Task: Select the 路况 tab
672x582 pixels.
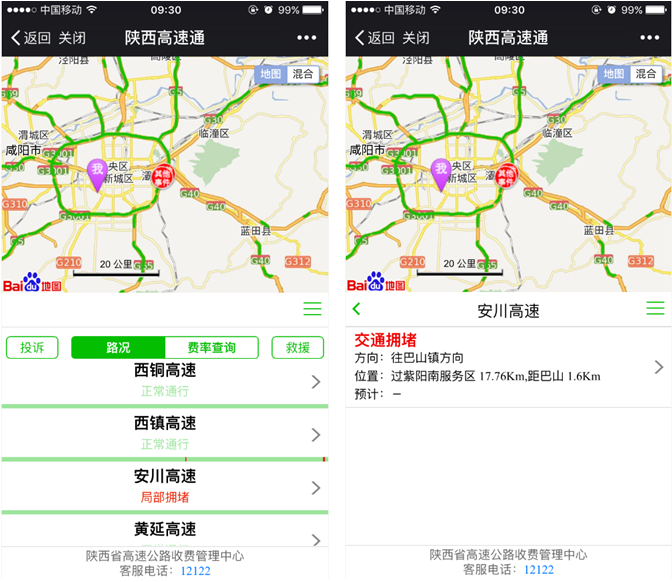Action: (x=118, y=348)
